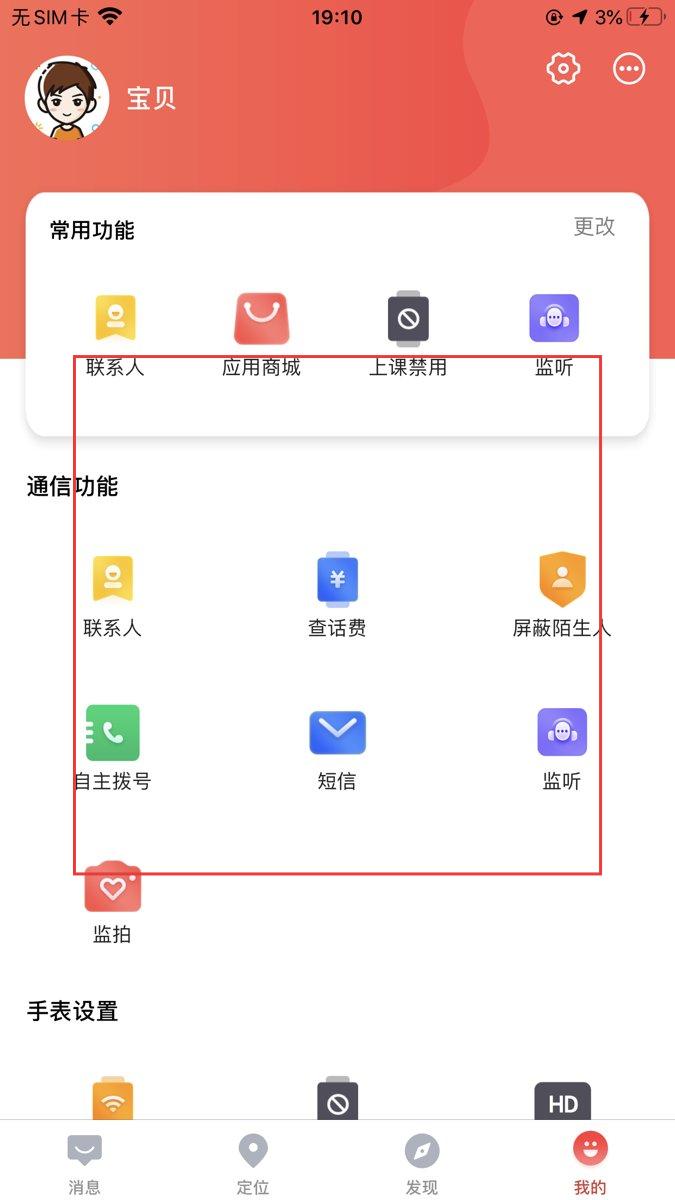Open the more options ellipsis menu
This screenshot has height=1200, width=675.
629,69
